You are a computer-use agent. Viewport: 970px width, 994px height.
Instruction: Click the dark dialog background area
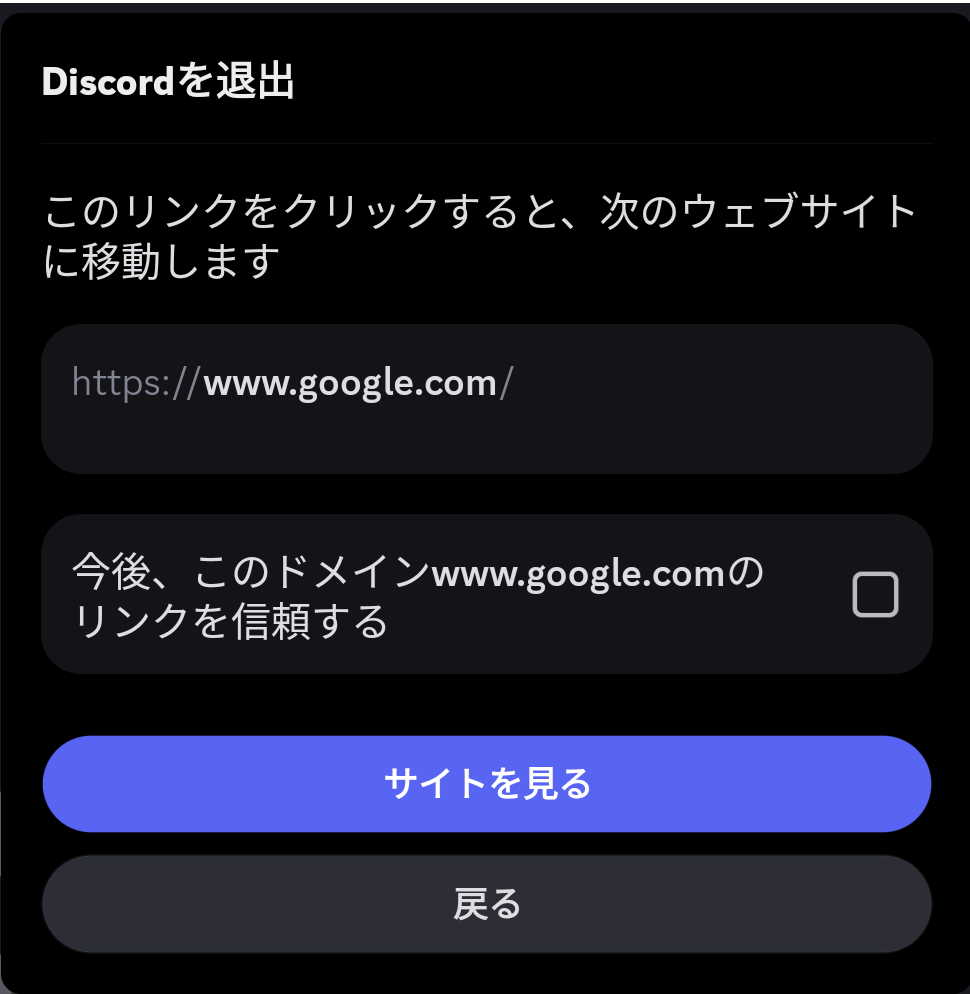point(485,490)
